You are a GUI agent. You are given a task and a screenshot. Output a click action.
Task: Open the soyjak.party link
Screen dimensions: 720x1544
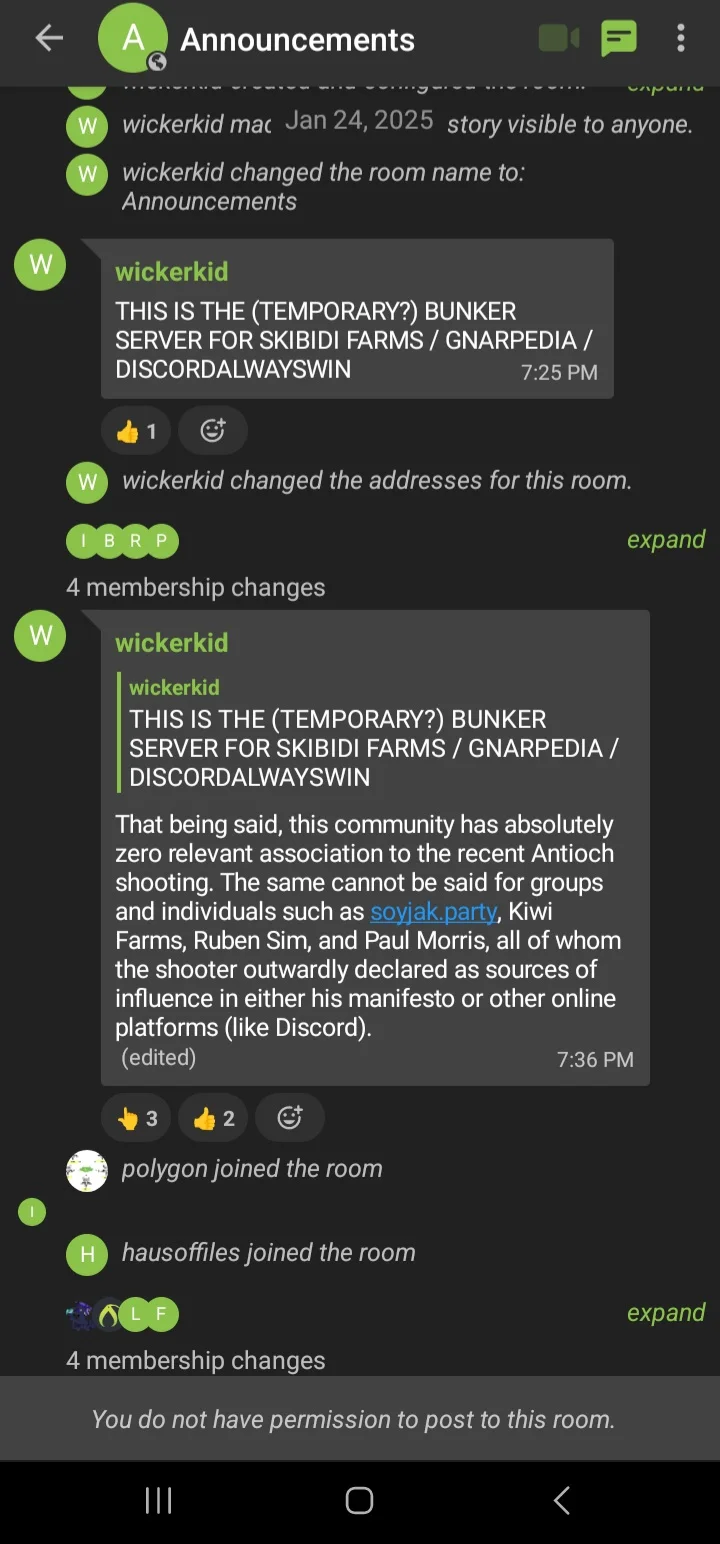pos(433,912)
